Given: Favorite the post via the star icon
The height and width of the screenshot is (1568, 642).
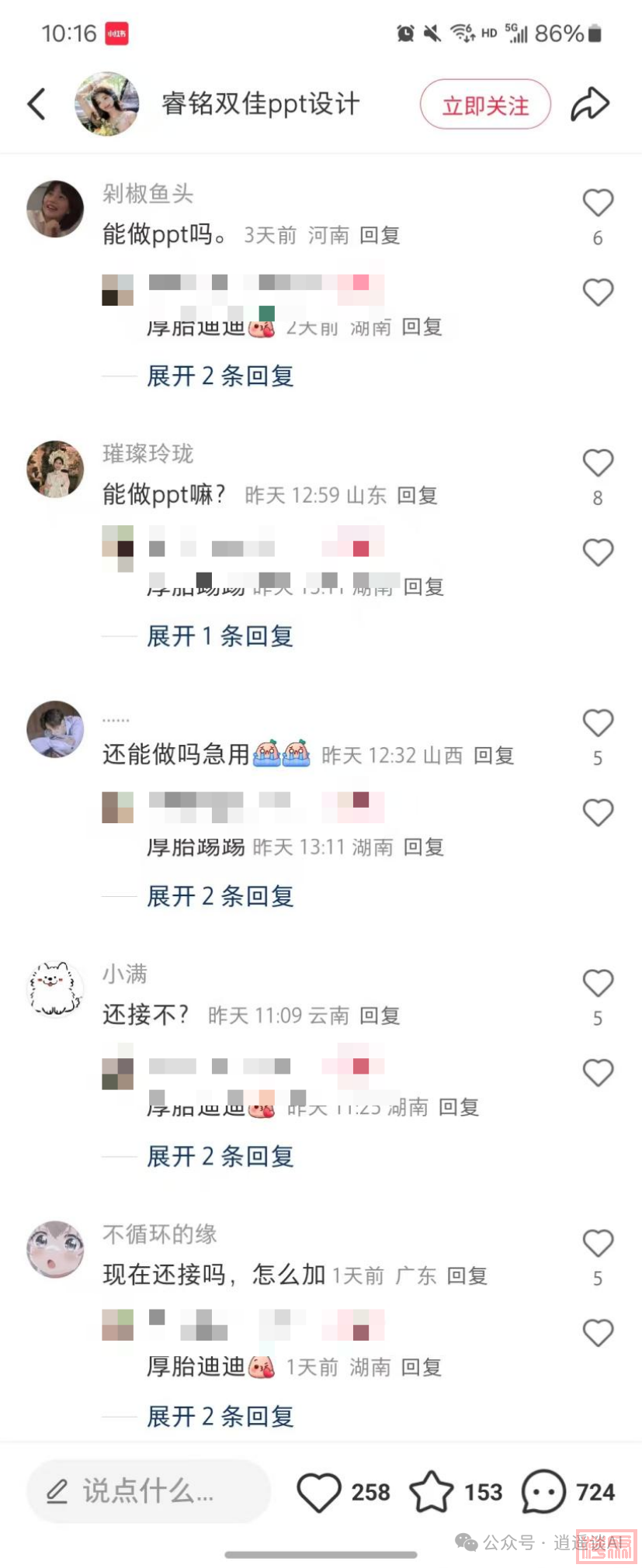Looking at the screenshot, I should pyautogui.click(x=432, y=1492).
